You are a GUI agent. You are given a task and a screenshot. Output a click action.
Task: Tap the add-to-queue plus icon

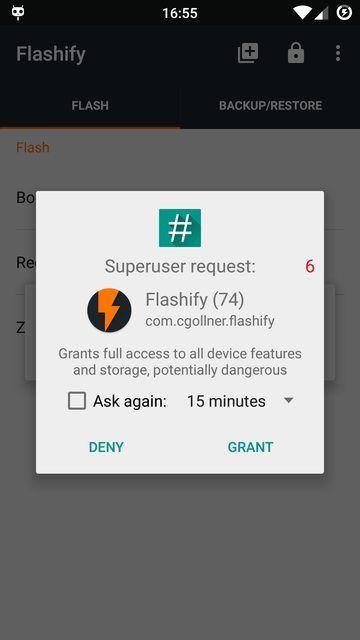[248, 53]
